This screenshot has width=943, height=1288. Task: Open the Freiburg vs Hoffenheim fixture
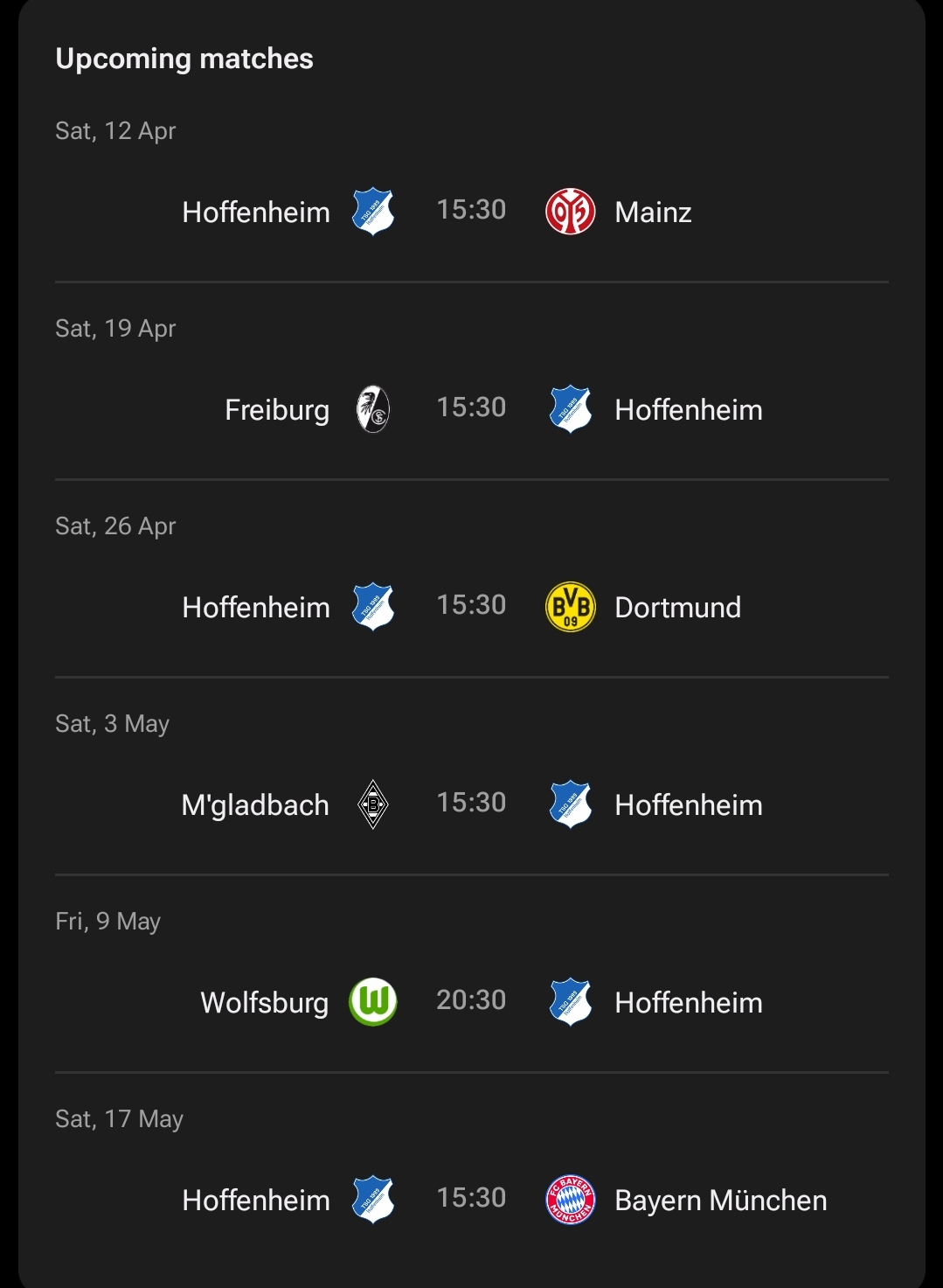tap(471, 408)
